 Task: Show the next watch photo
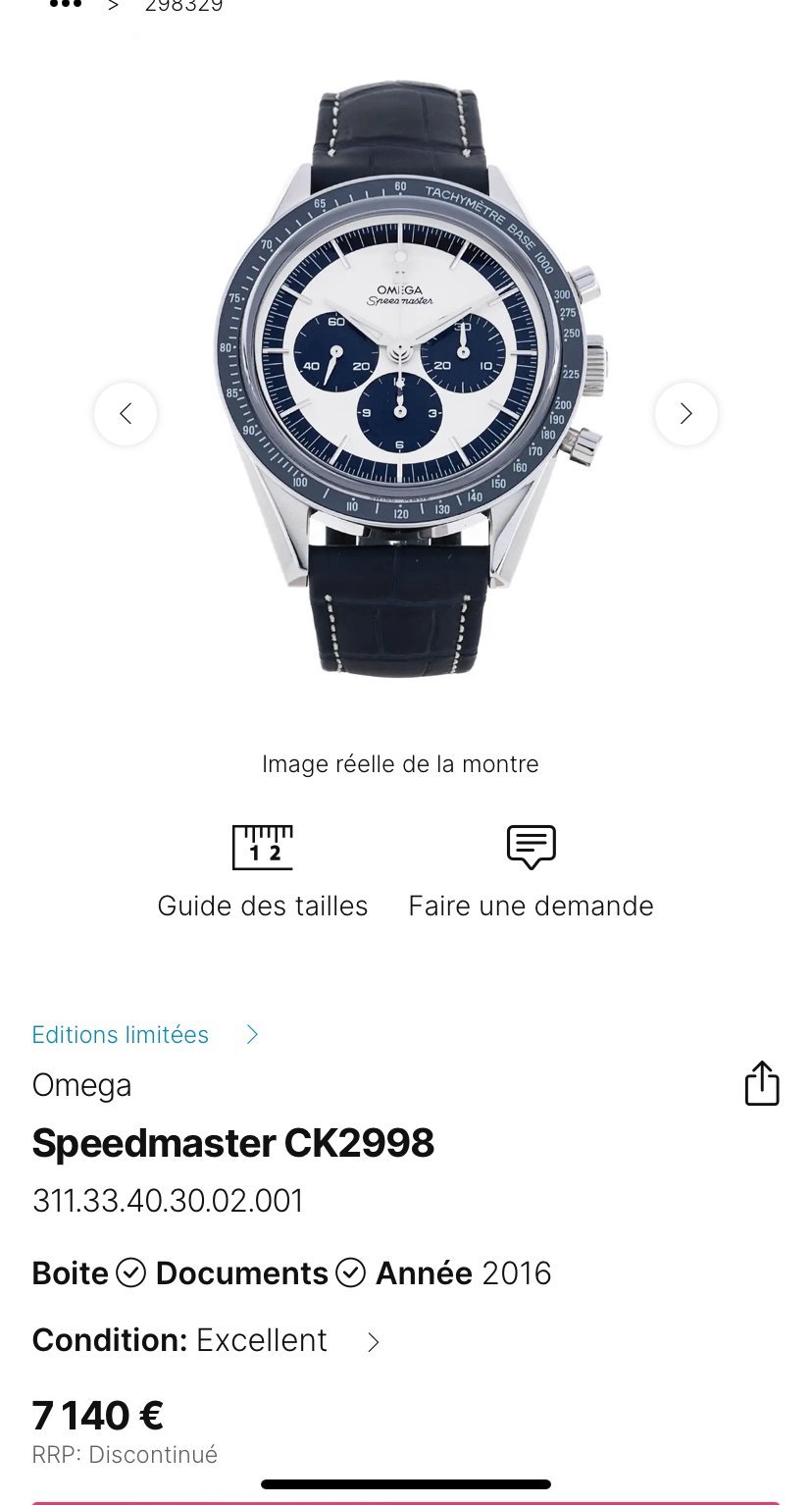685,414
